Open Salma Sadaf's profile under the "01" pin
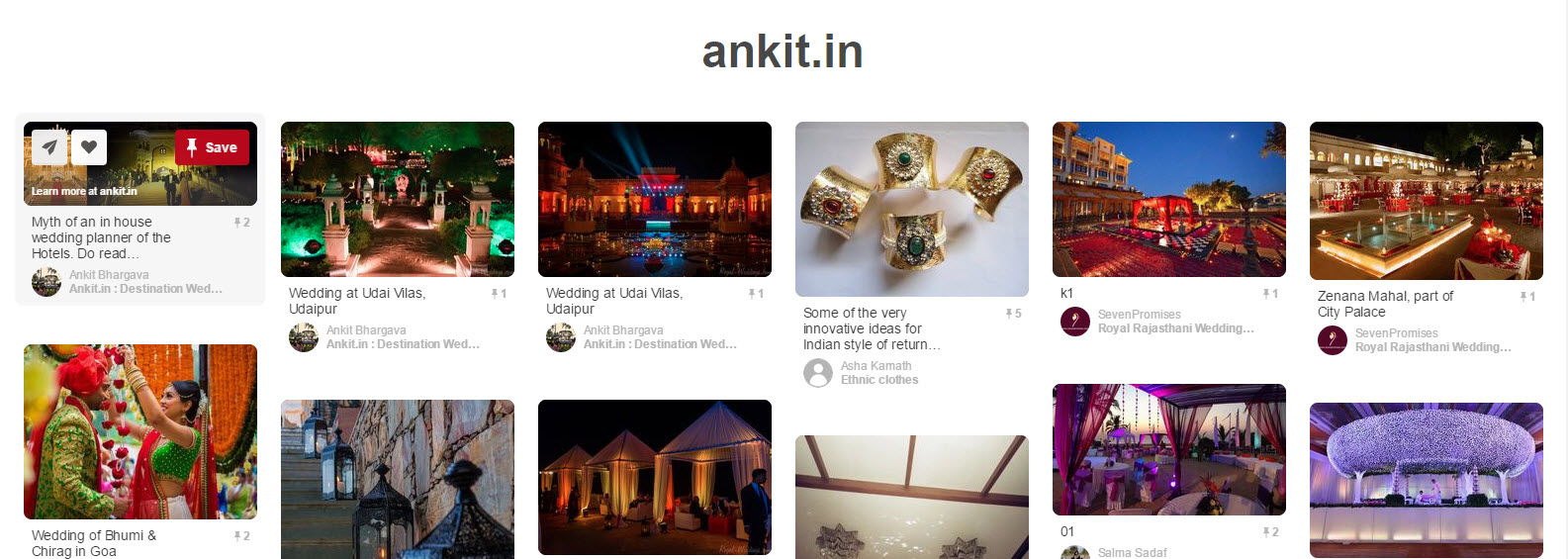 tap(1132, 552)
